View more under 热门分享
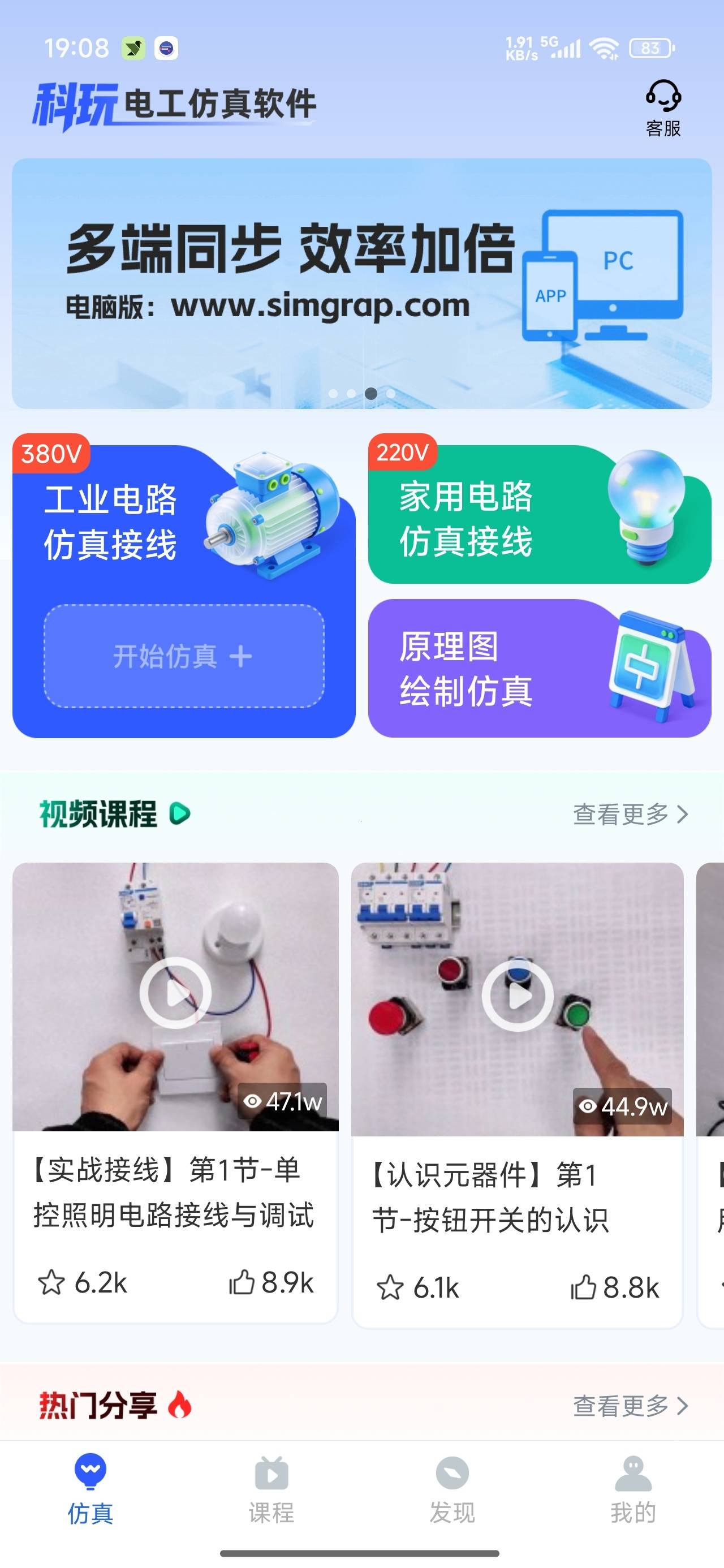724x1568 pixels. (x=630, y=1406)
